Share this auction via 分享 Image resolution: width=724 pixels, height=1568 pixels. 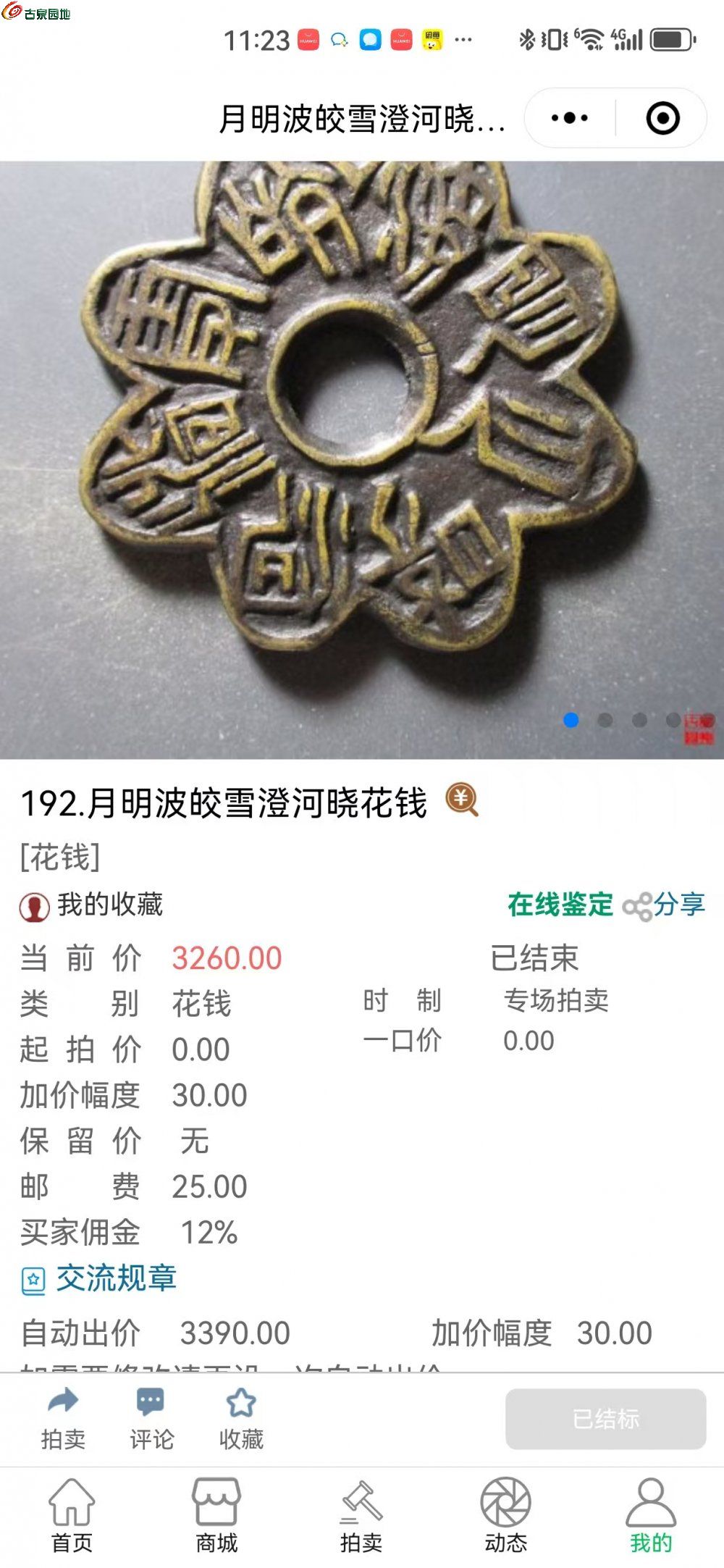click(x=664, y=905)
